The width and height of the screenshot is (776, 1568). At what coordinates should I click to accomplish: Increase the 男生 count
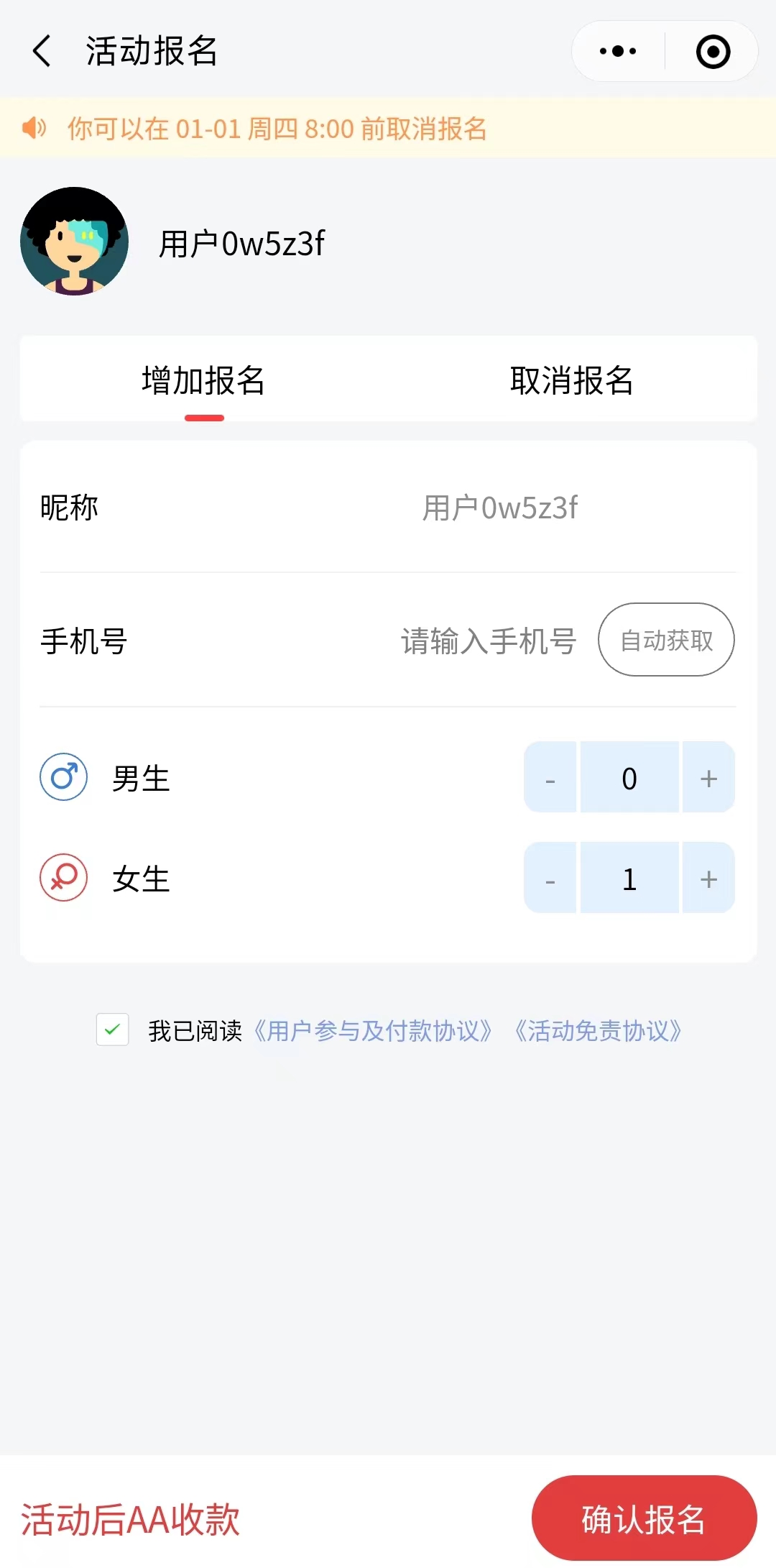tap(708, 778)
